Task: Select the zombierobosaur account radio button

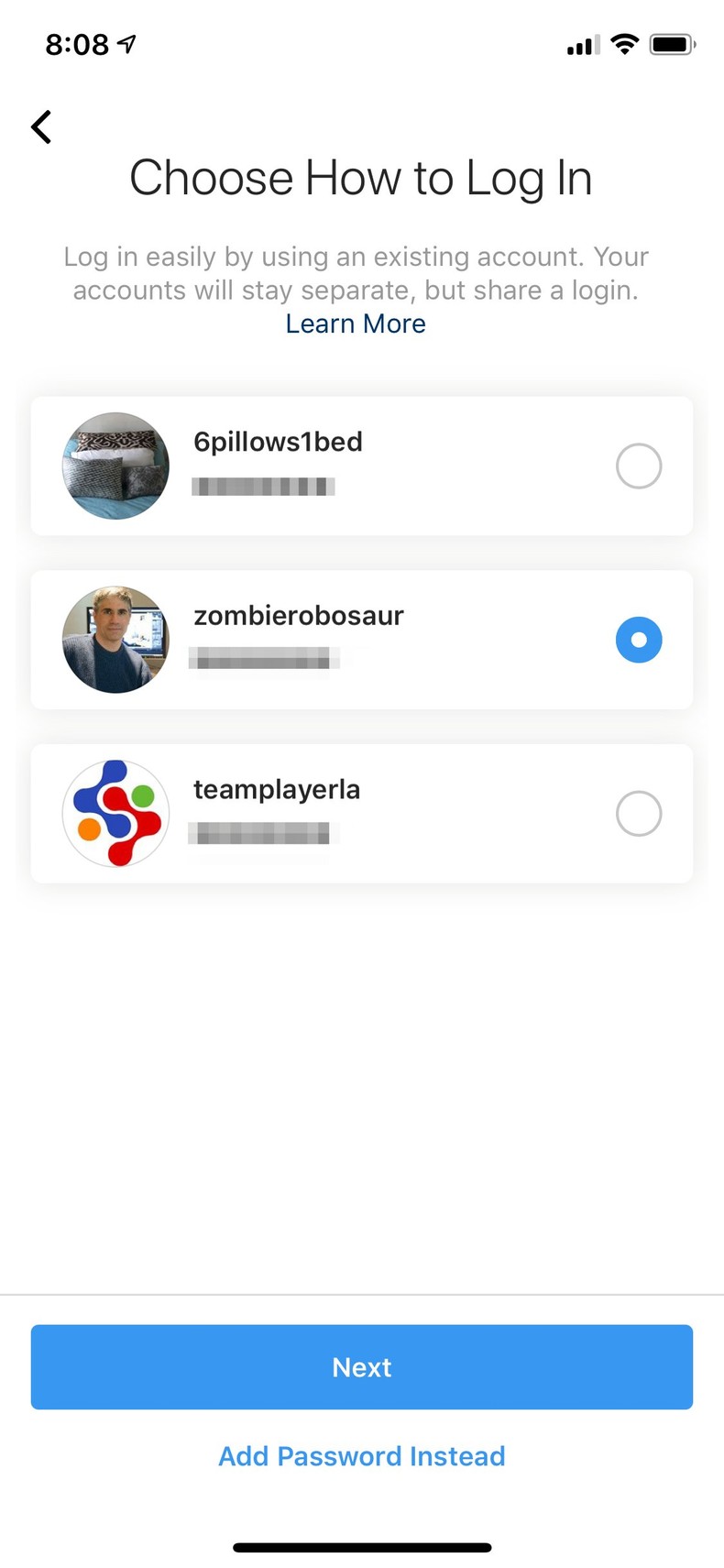Action: (639, 640)
